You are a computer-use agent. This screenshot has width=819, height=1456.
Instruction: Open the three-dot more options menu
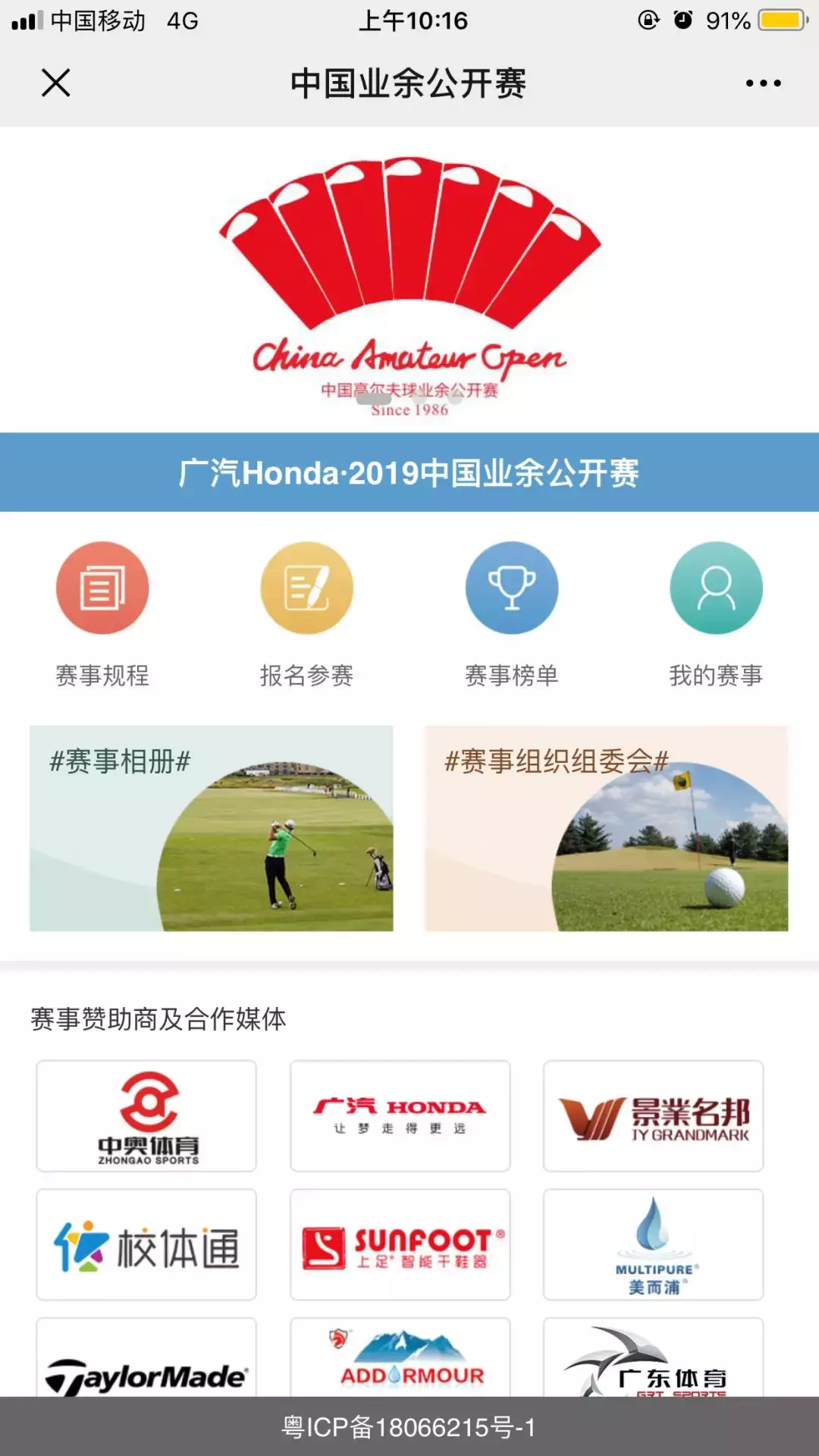click(763, 83)
